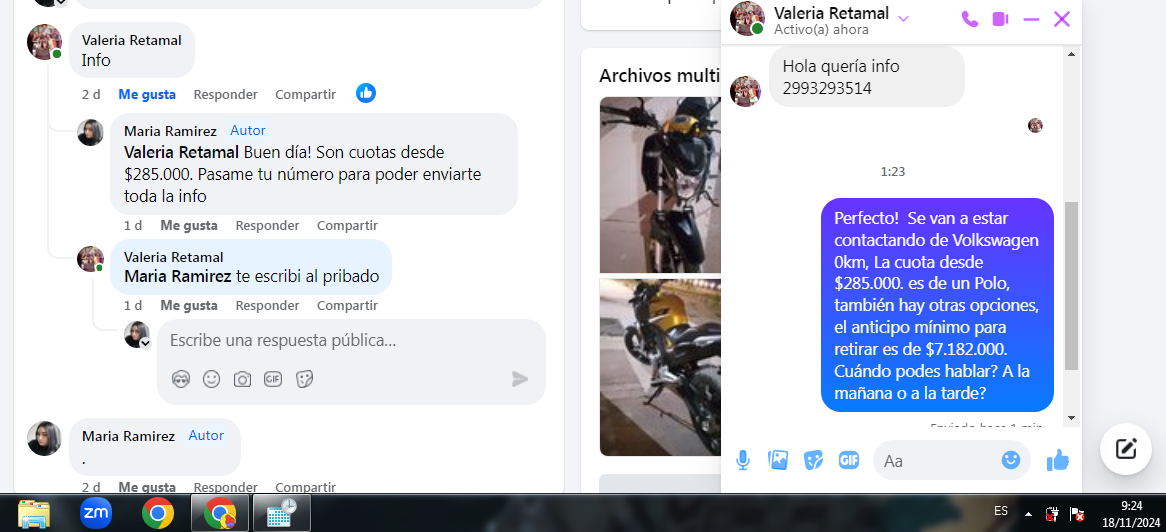
Task: Choose a sticker in the chat
Action: [x=814, y=460]
